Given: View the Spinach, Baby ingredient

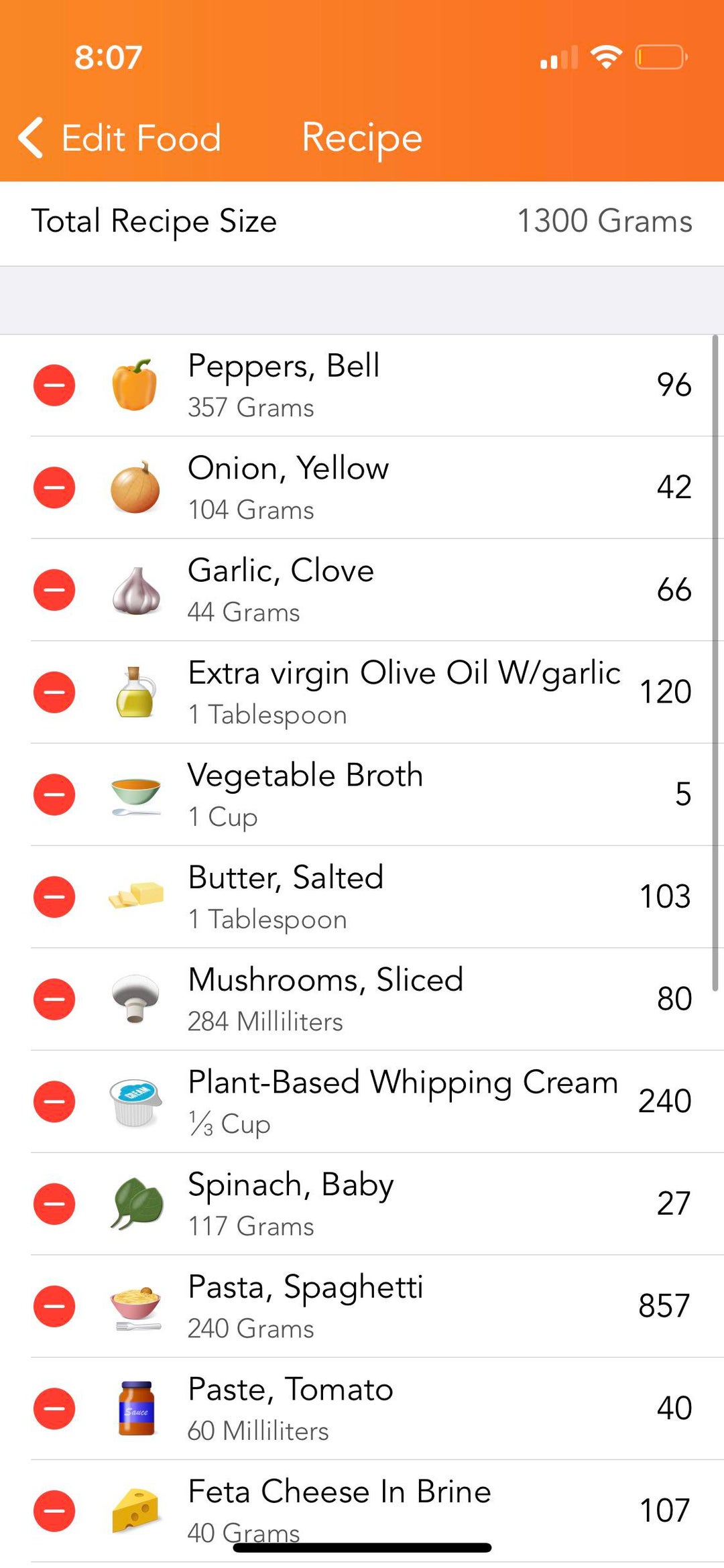Looking at the screenshot, I should coord(402,1204).
